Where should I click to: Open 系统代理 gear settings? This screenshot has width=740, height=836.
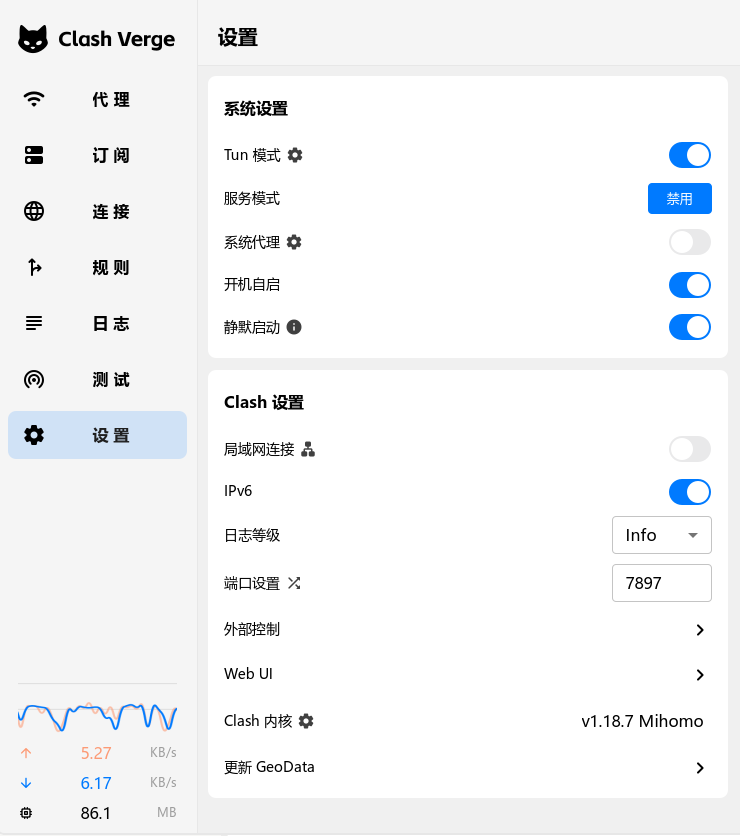click(294, 242)
